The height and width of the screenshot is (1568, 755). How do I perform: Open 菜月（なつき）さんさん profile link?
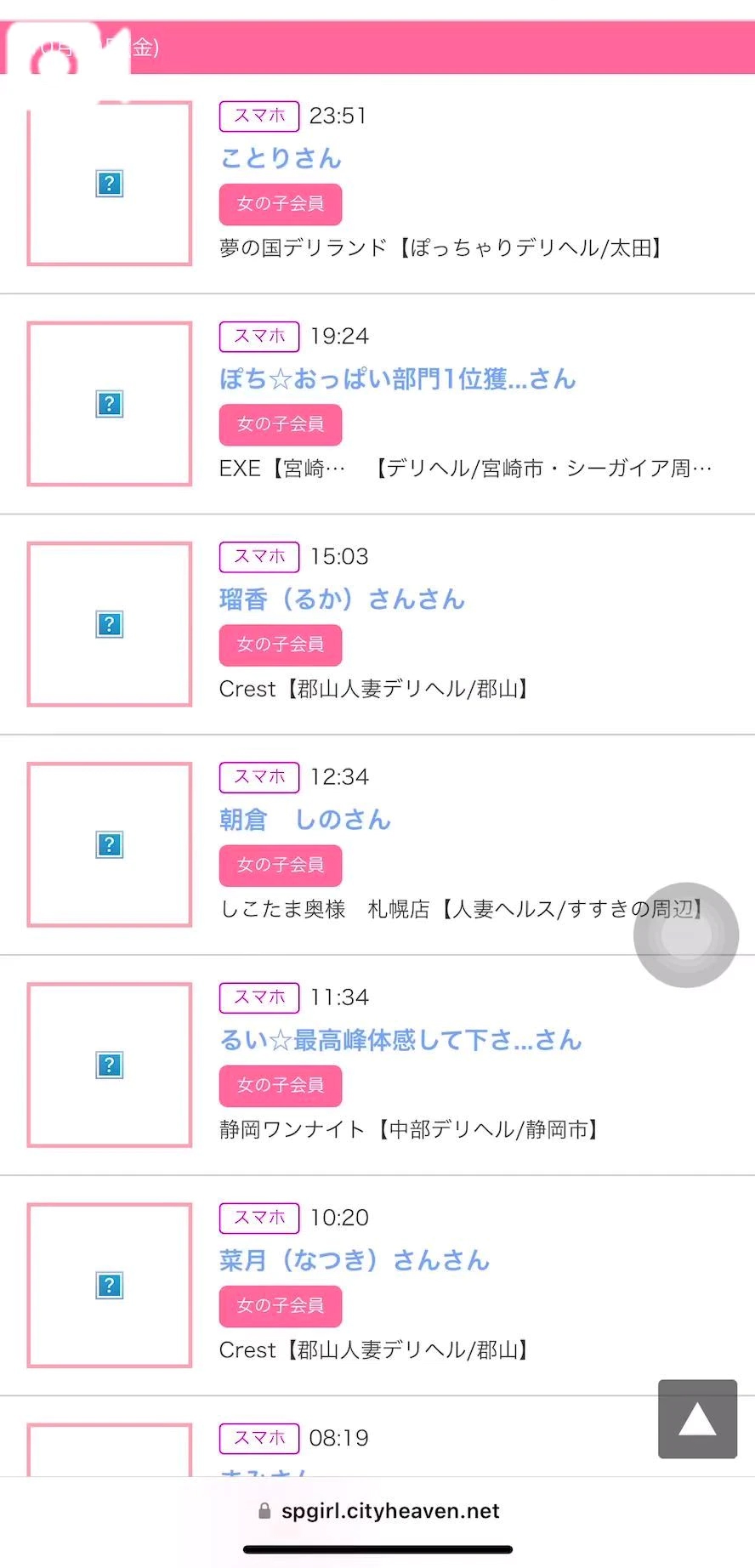(354, 1260)
